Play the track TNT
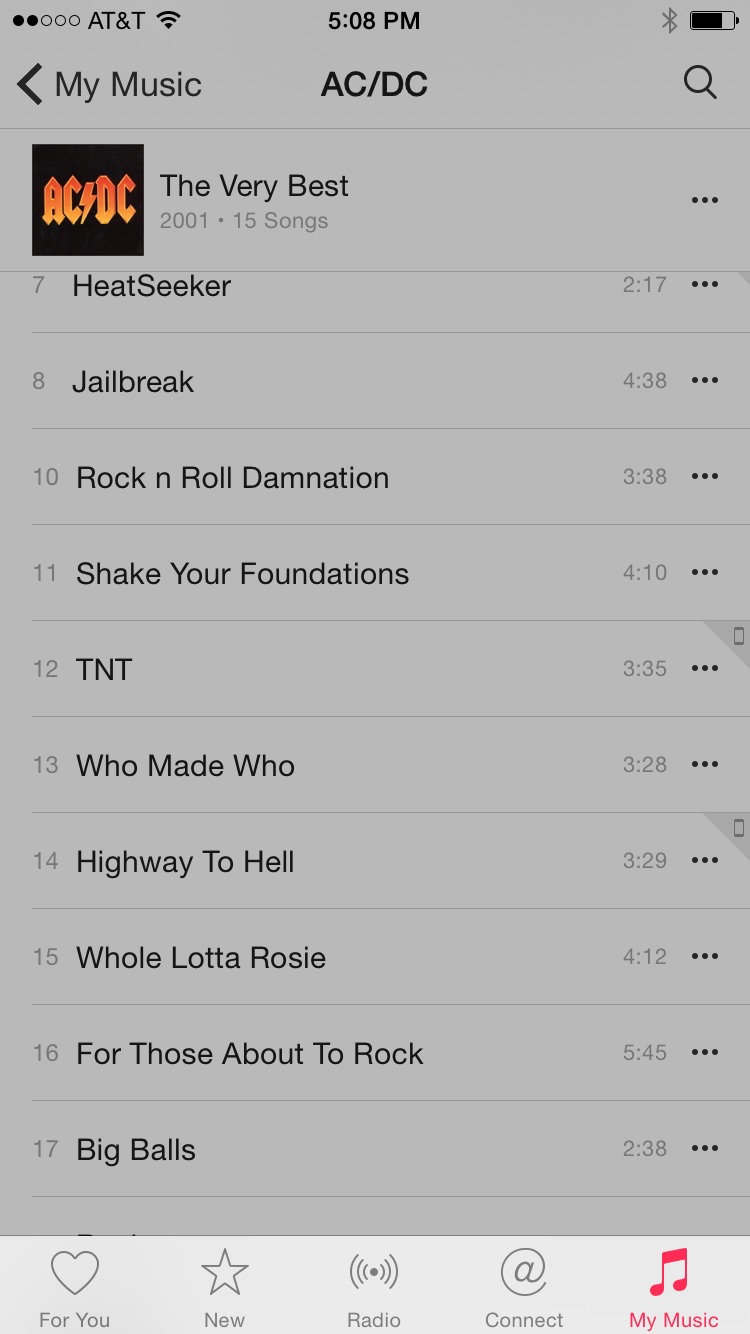The image size is (750, 1334). pyautogui.click(x=375, y=669)
